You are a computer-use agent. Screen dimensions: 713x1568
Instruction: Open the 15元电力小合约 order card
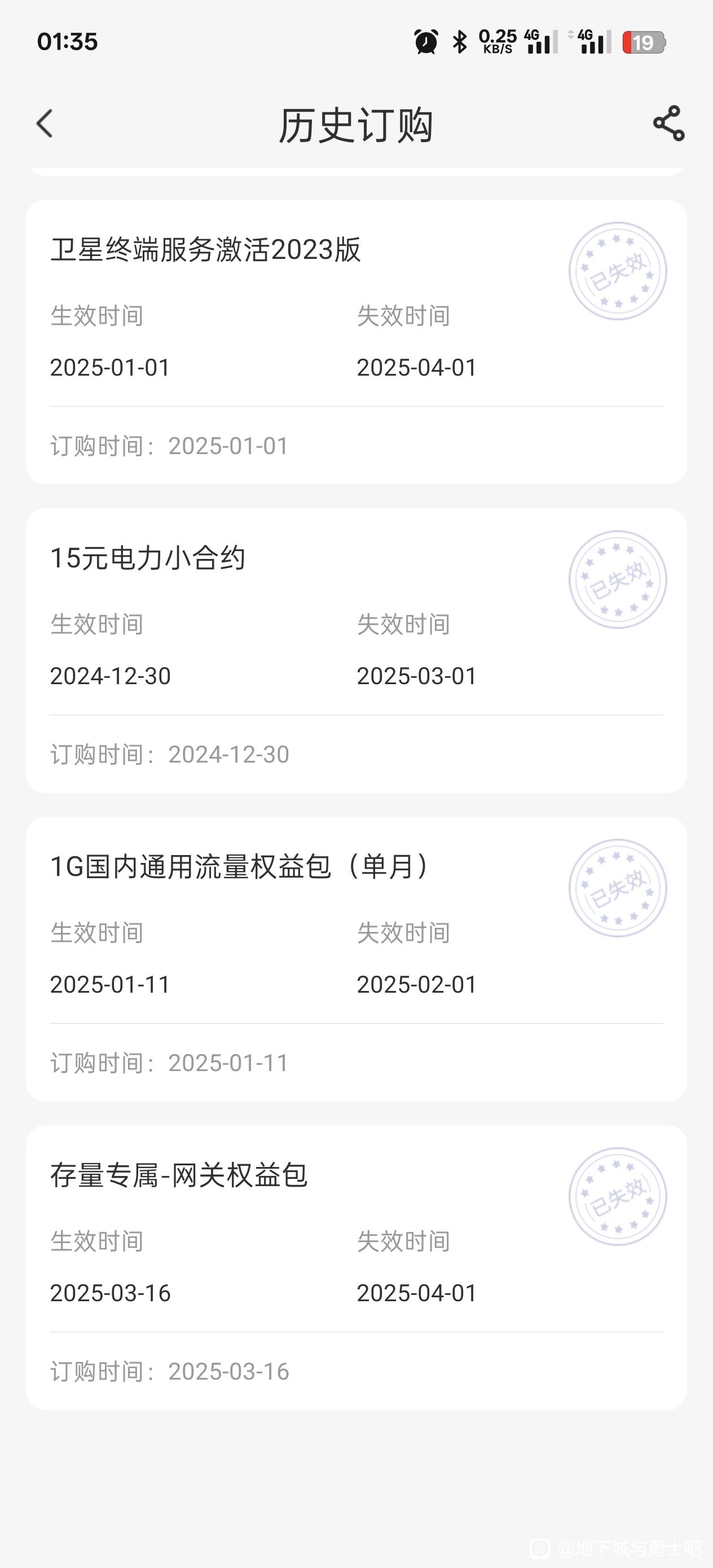pyautogui.click(x=356, y=651)
